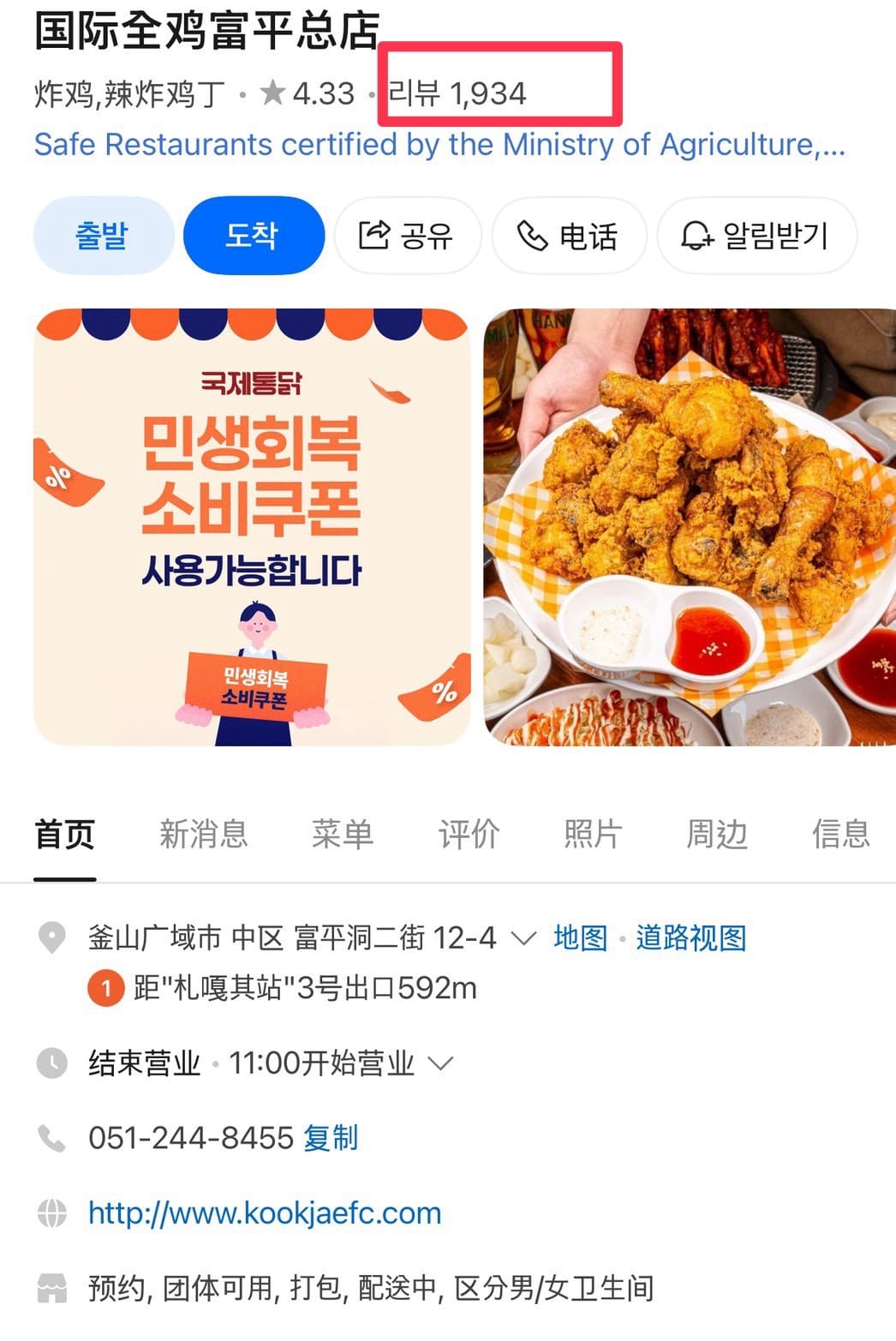Switch to the 周边 tab

click(717, 834)
